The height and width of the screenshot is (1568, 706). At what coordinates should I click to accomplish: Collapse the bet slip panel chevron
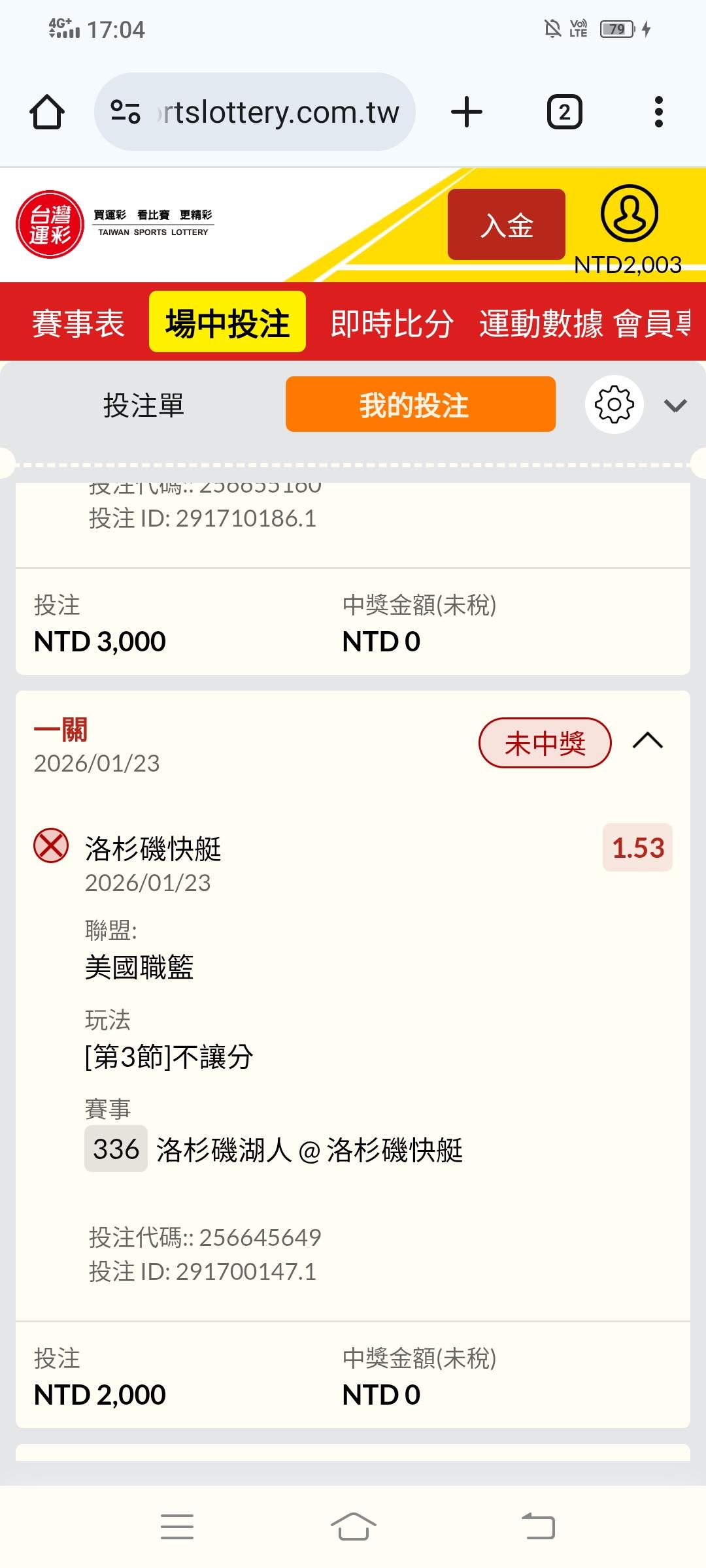coord(675,406)
